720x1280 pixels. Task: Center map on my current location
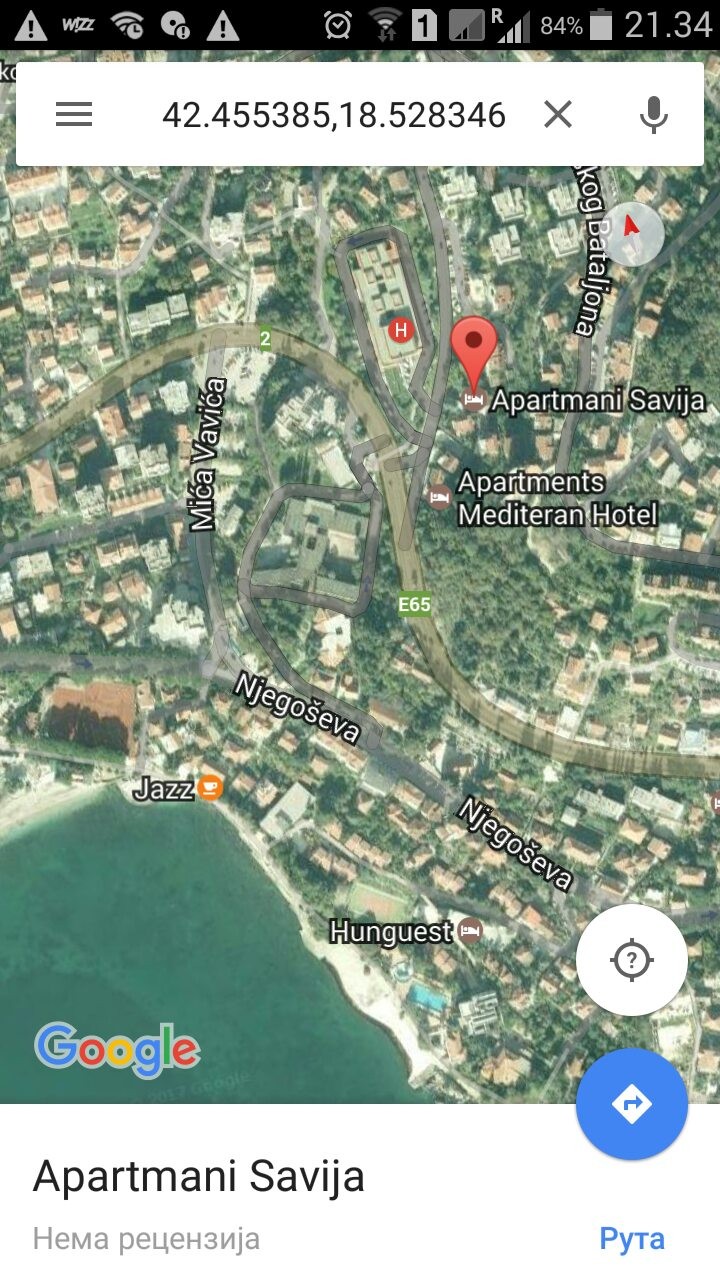[632, 960]
